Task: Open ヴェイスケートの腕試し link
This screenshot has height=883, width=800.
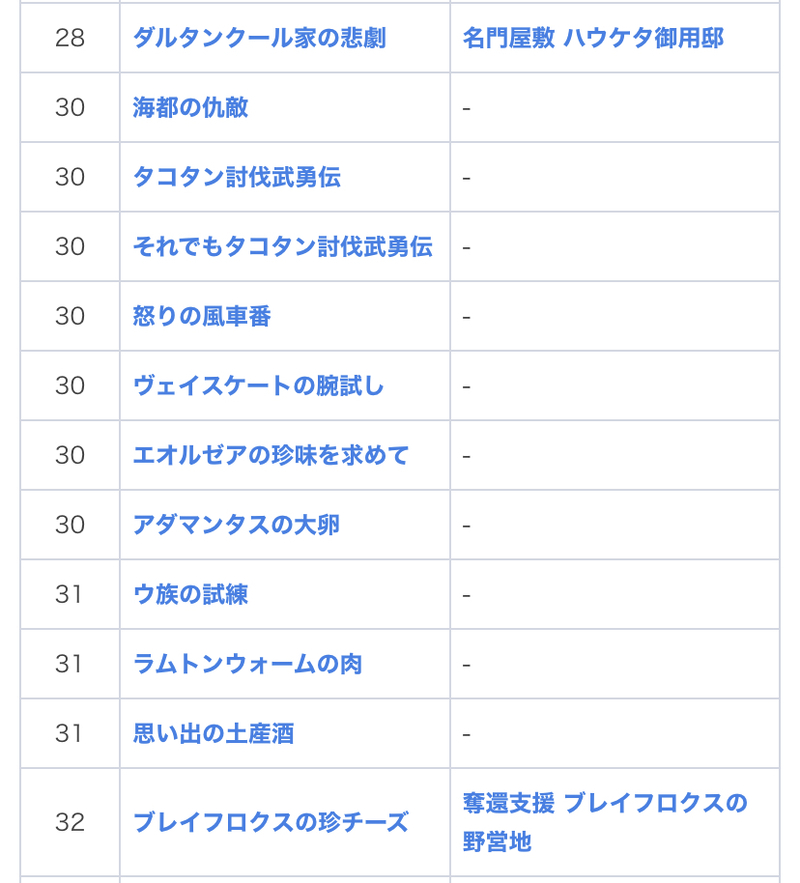Action: tap(258, 386)
